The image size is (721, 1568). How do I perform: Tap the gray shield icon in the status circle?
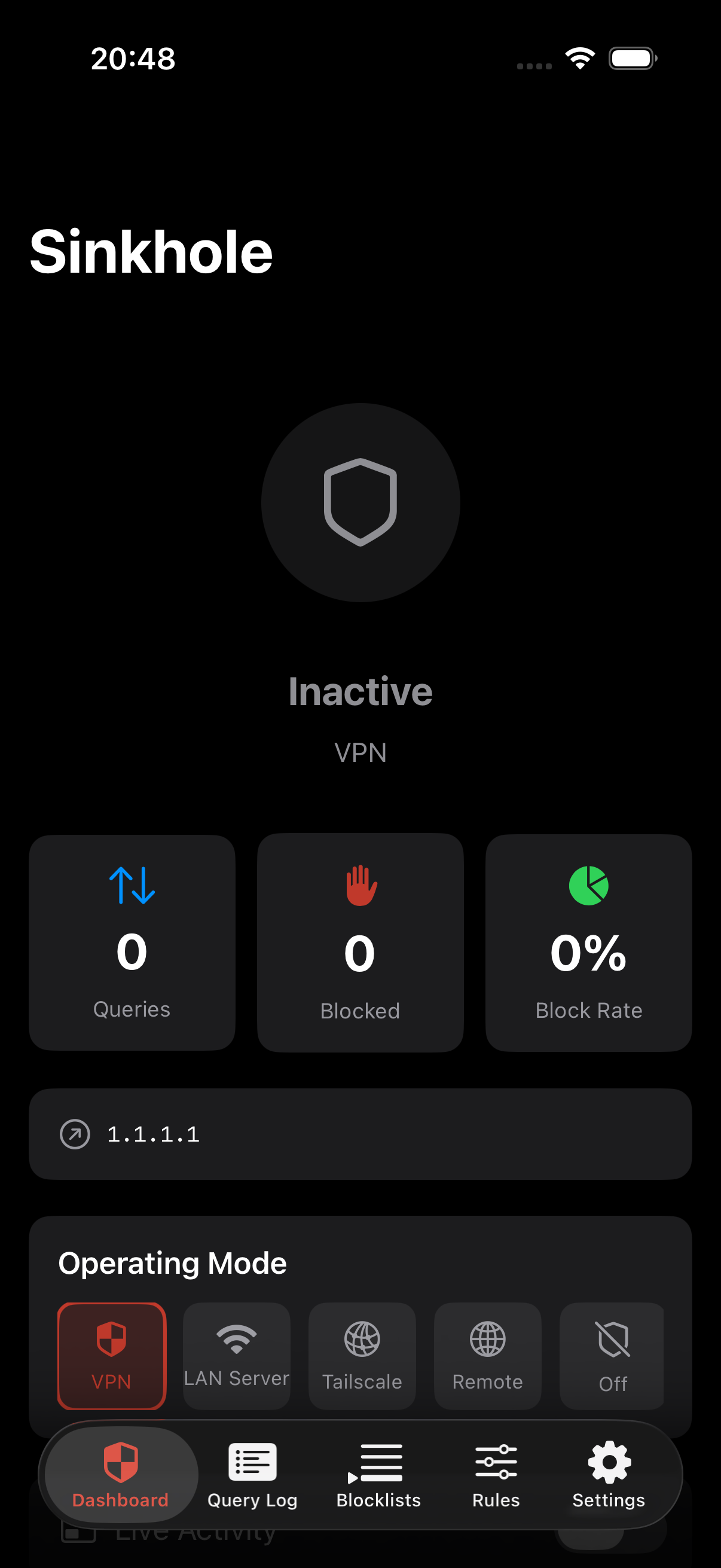coord(360,502)
